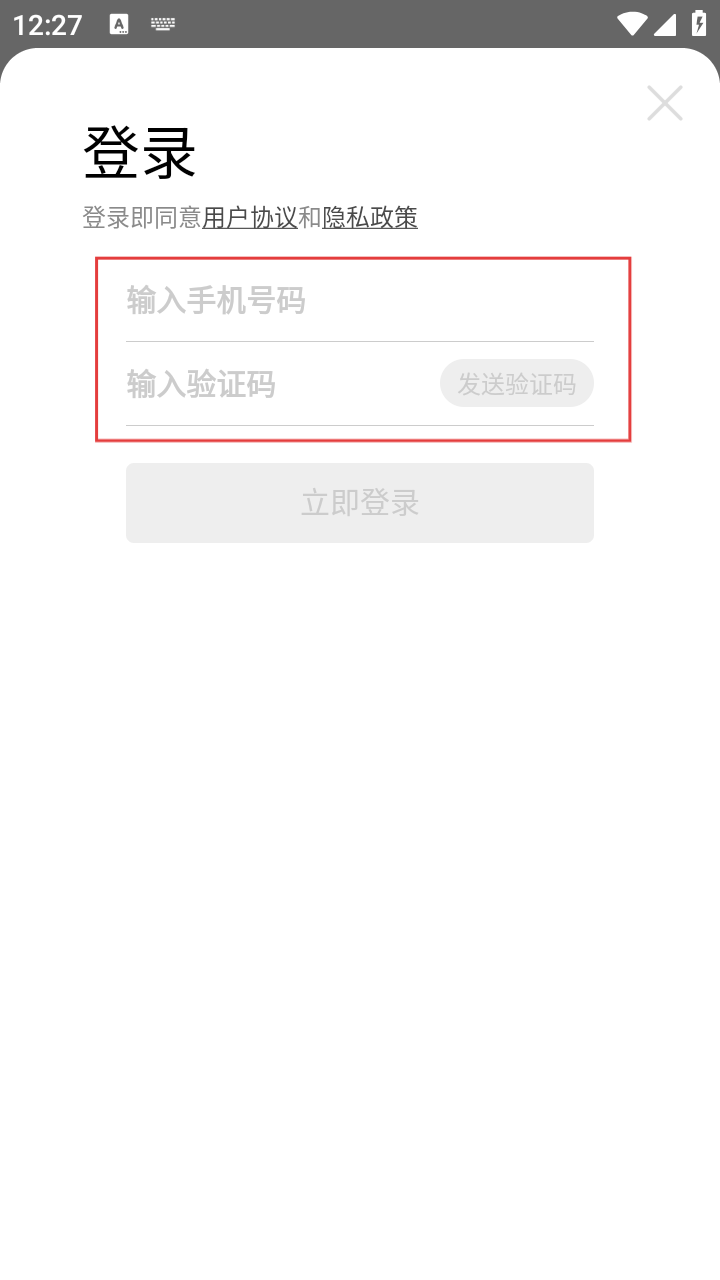The image size is (720, 1280).
Task: Tap 发送验证码 button
Action: pyautogui.click(x=517, y=384)
